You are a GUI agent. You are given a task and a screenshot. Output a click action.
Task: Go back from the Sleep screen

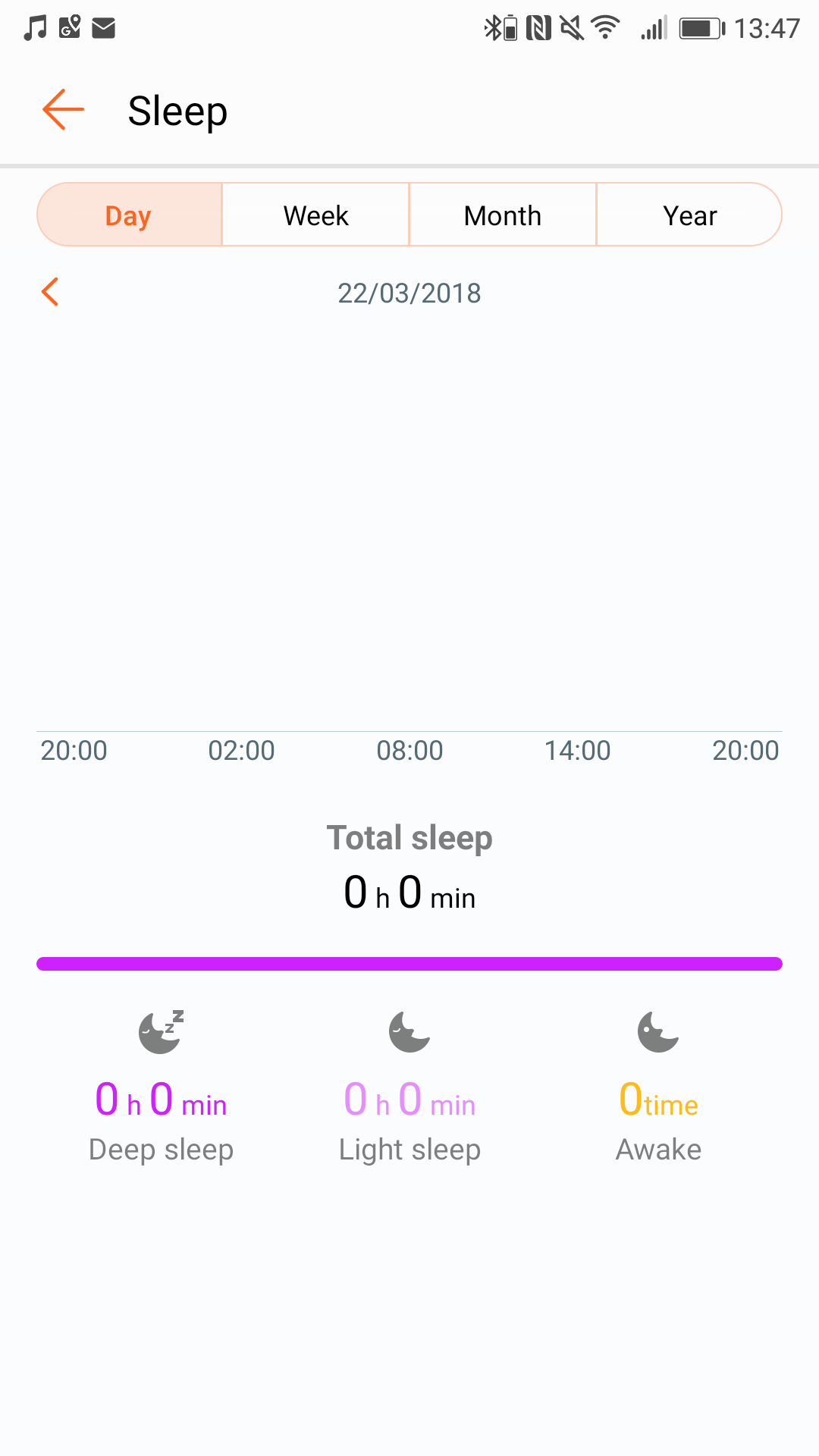click(63, 110)
